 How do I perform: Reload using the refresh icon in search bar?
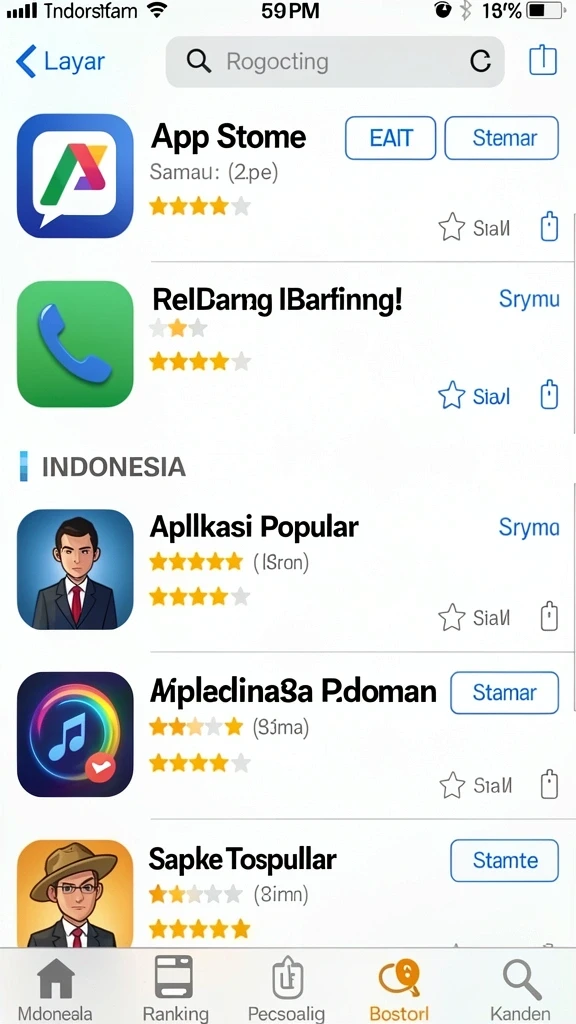coord(480,61)
